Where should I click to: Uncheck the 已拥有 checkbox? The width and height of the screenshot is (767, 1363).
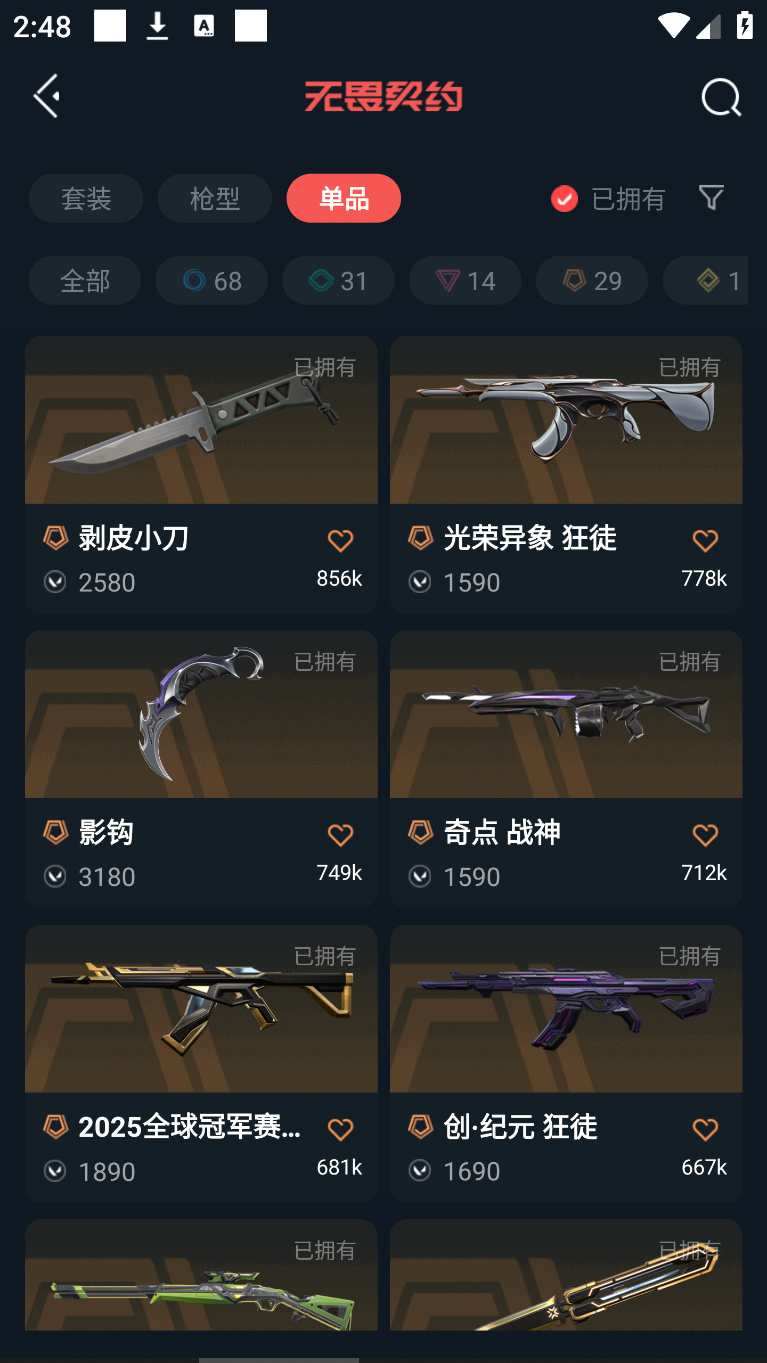[x=564, y=199]
